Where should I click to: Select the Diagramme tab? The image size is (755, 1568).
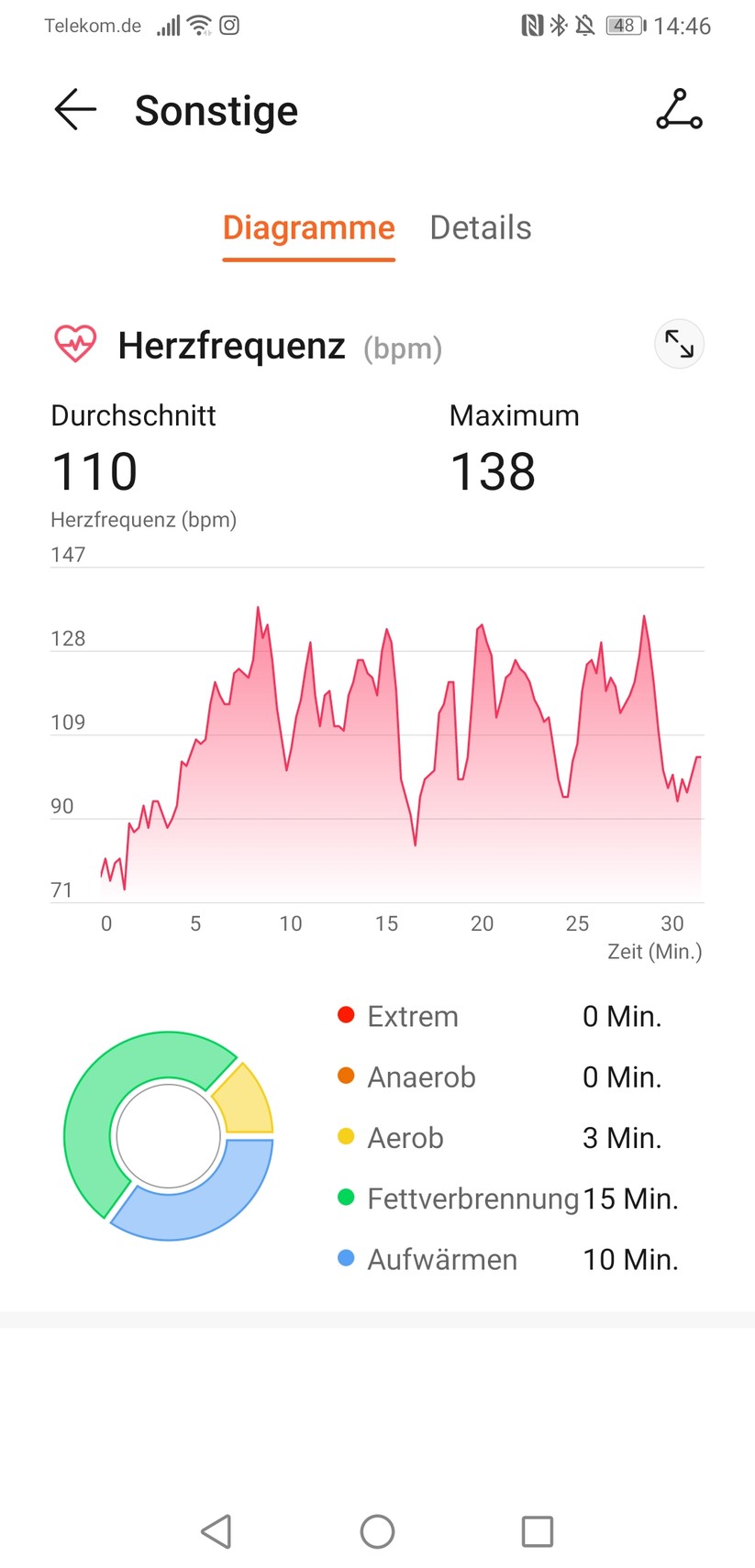(x=308, y=227)
